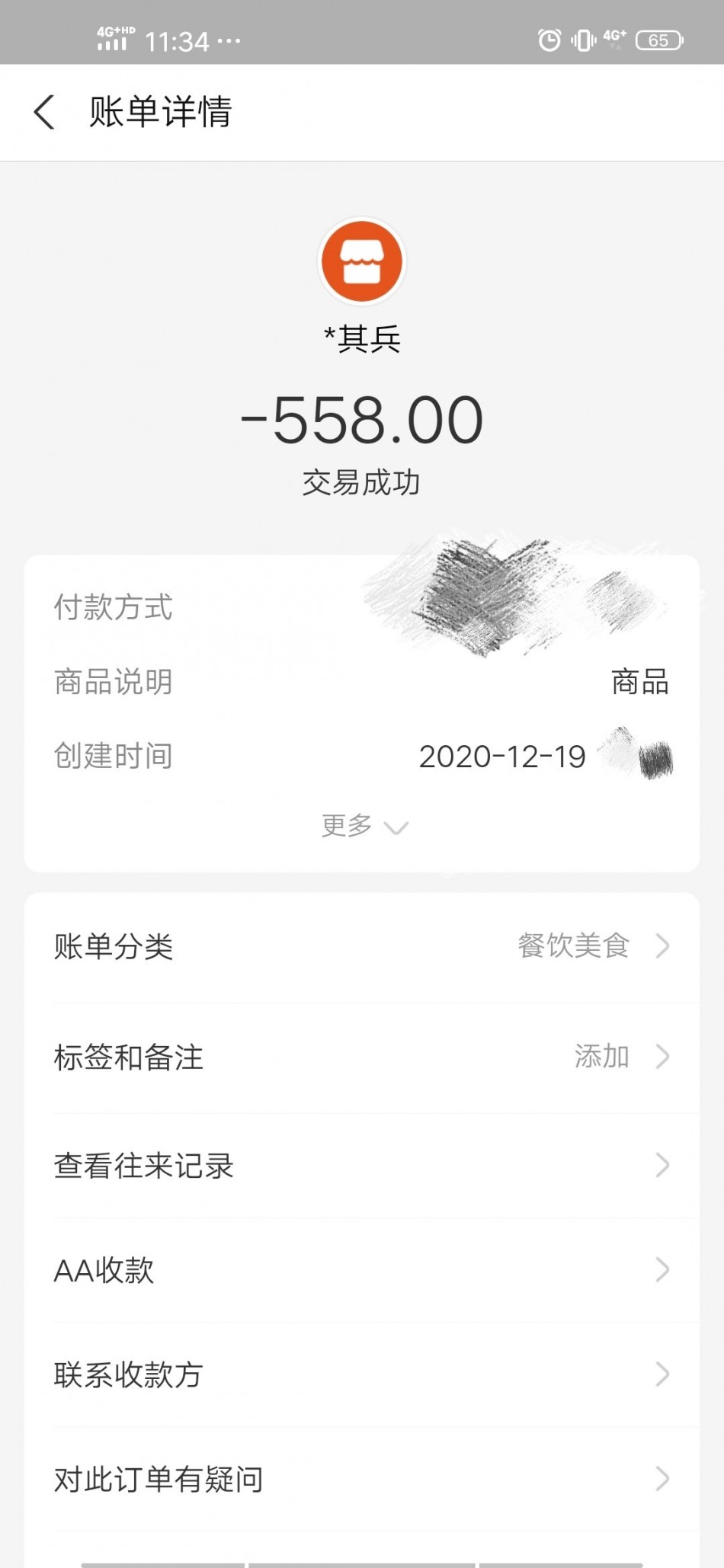Image resolution: width=724 pixels, height=1568 pixels.
Task: Start an AA收款 split request
Action: click(x=362, y=1270)
